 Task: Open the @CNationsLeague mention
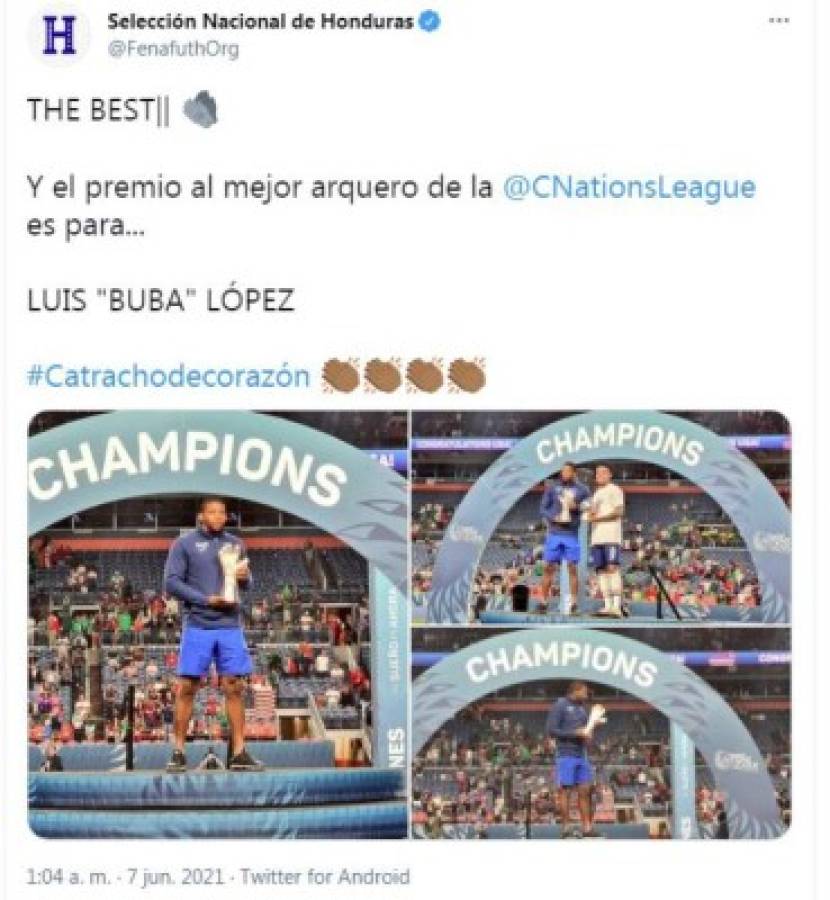pyautogui.click(x=629, y=187)
